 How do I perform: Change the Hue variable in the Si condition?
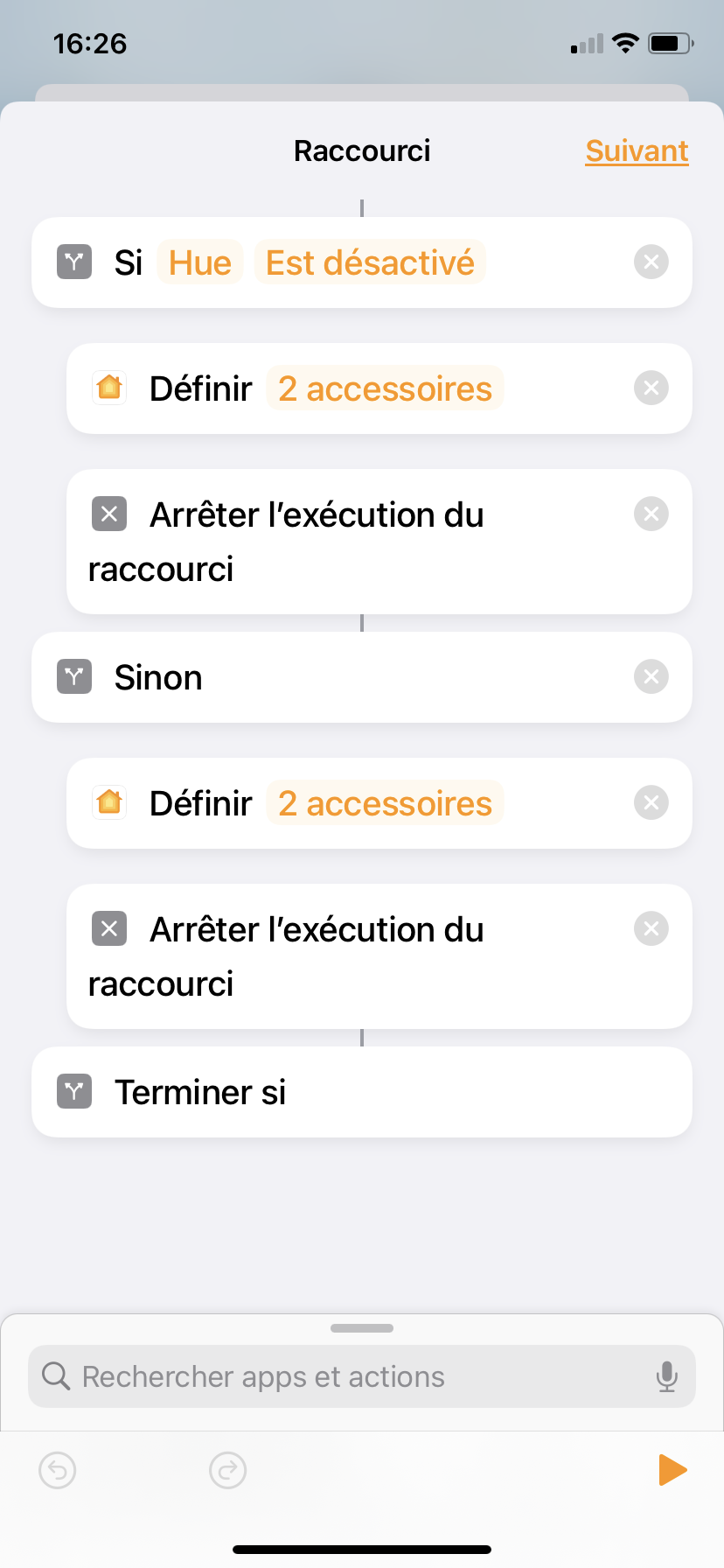200,262
